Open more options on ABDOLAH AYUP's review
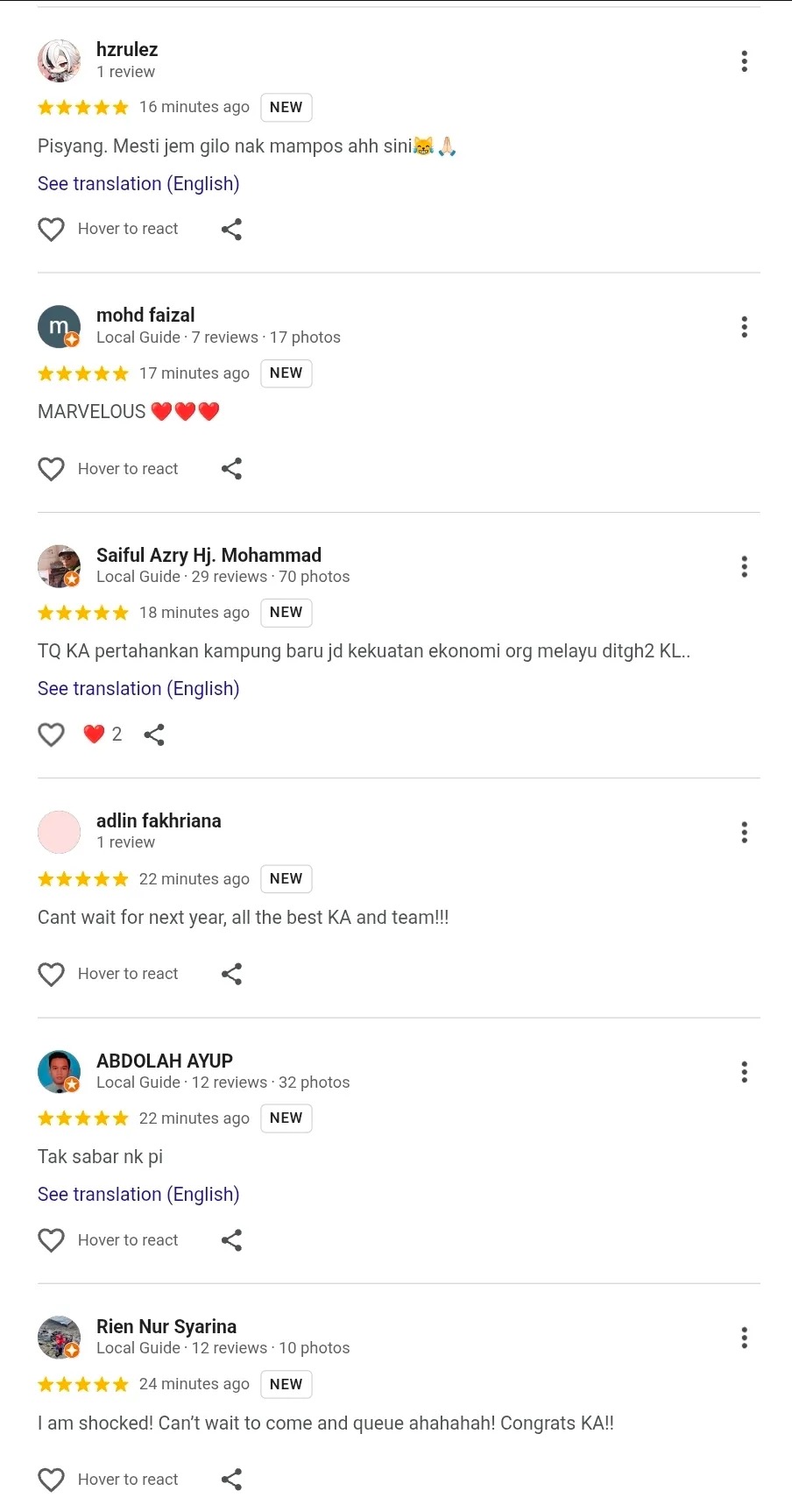792x1512 pixels. tap(744, 1072)
